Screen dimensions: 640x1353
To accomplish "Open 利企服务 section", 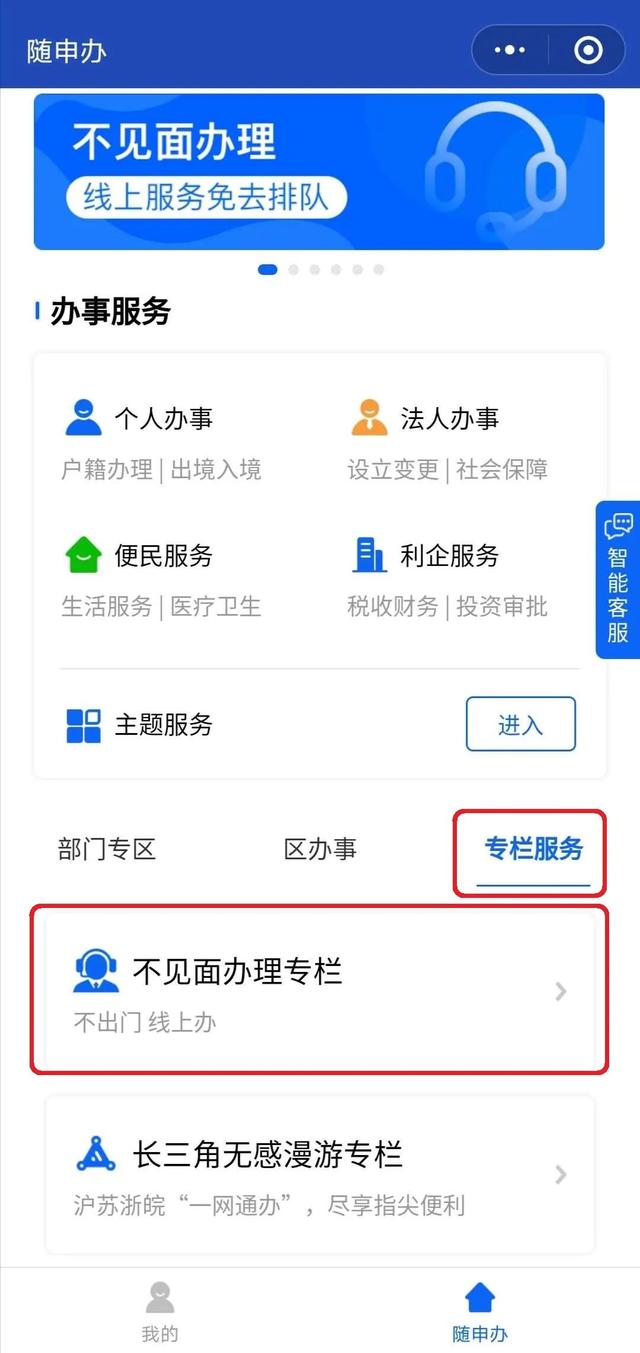I will pos(447,556).
